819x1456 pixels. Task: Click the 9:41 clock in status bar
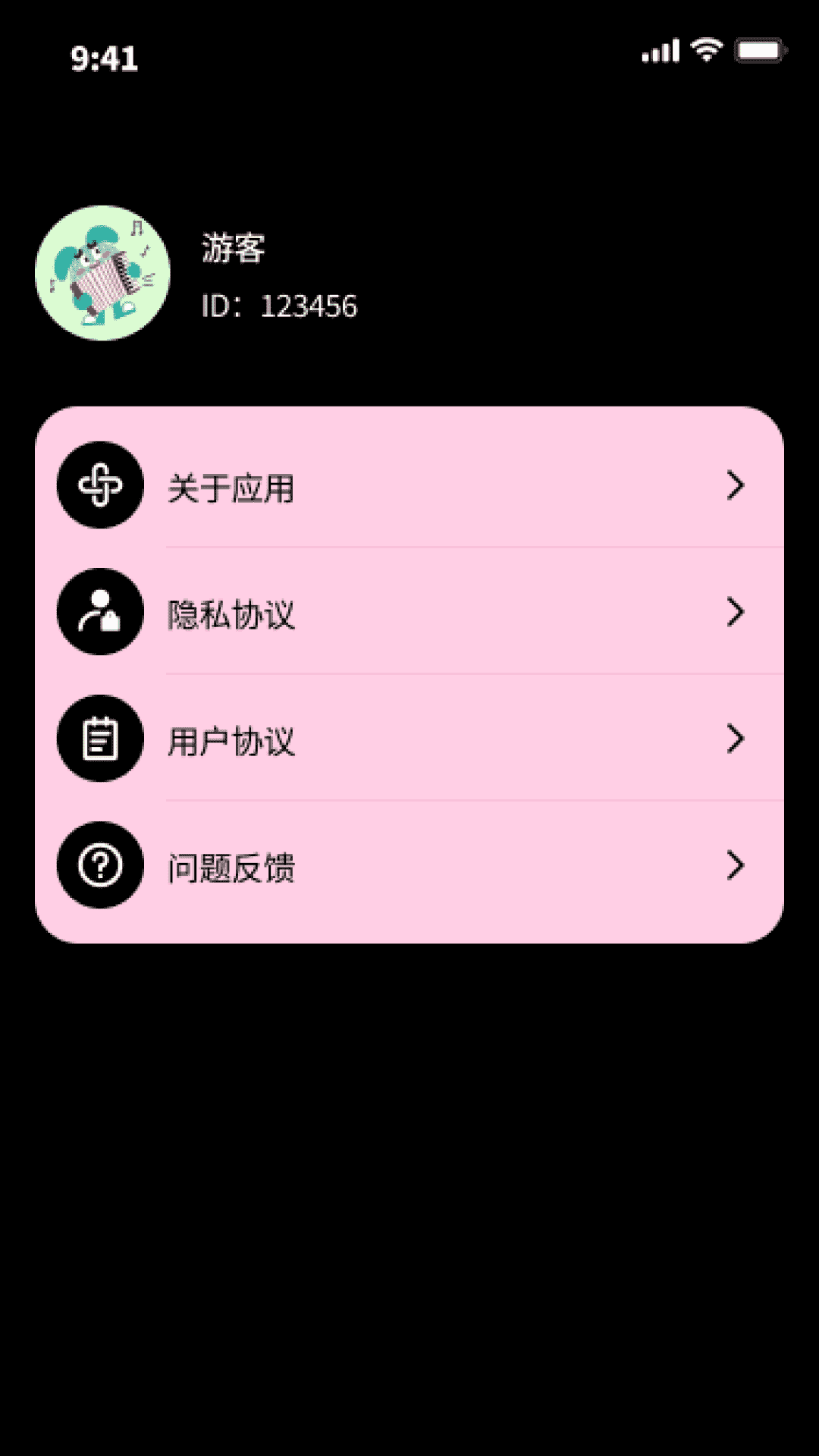coord(104,59)
